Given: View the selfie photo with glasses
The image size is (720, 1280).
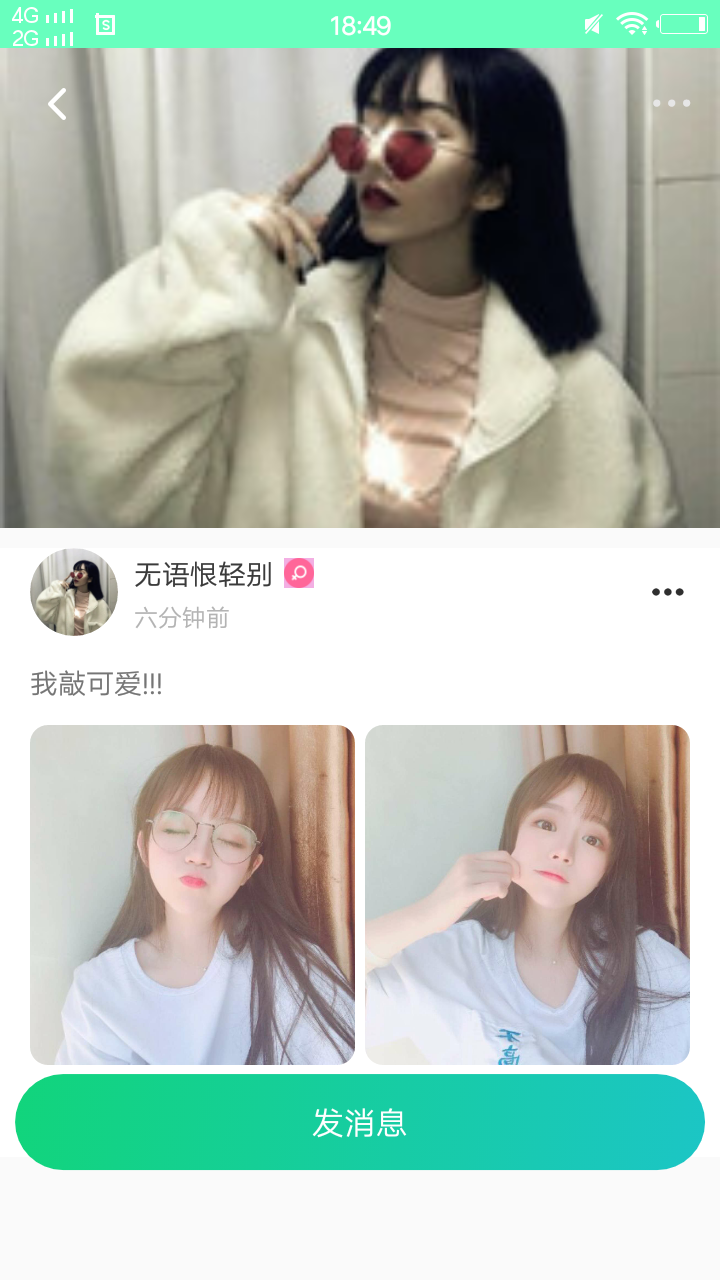Looking at the screenshot, I should [x=192, y=894].
